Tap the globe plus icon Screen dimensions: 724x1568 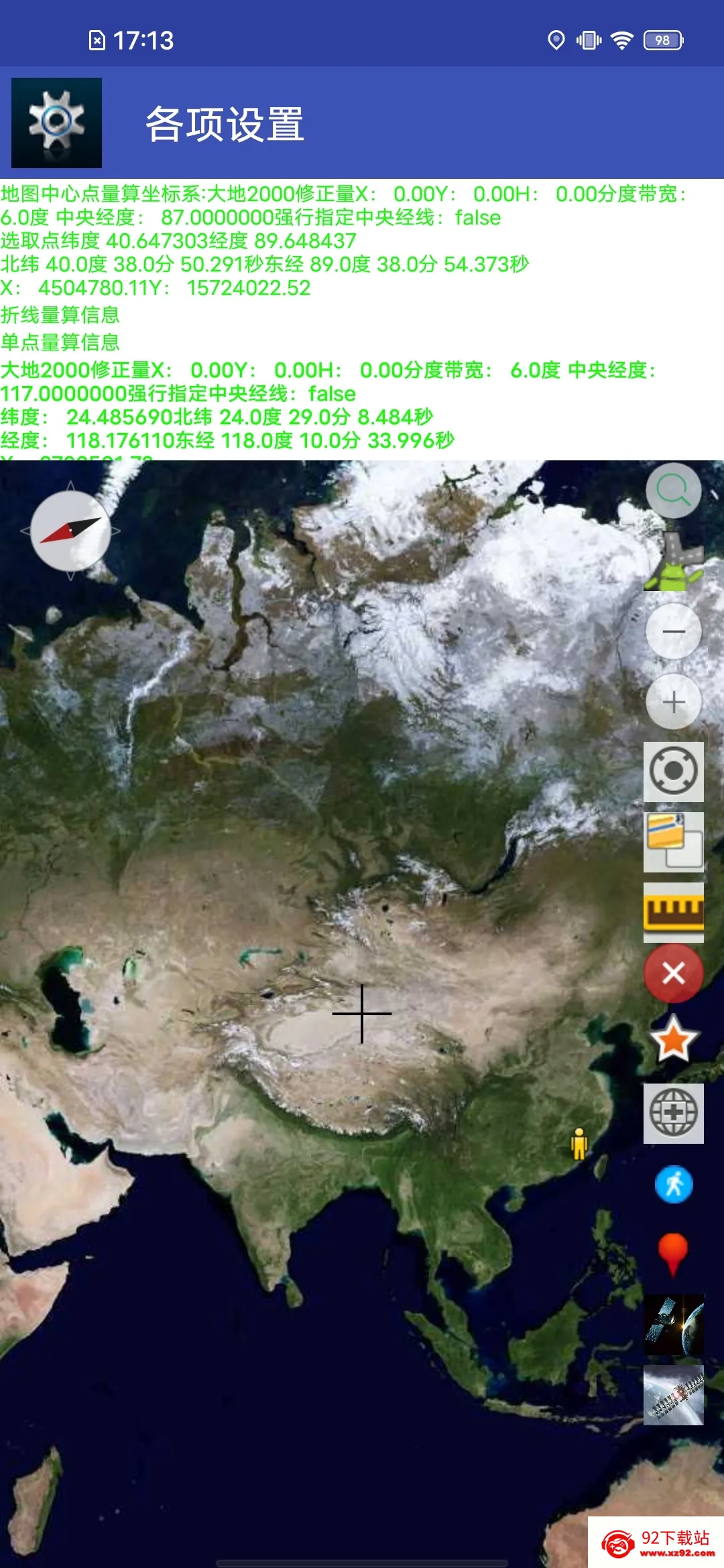674,1113
